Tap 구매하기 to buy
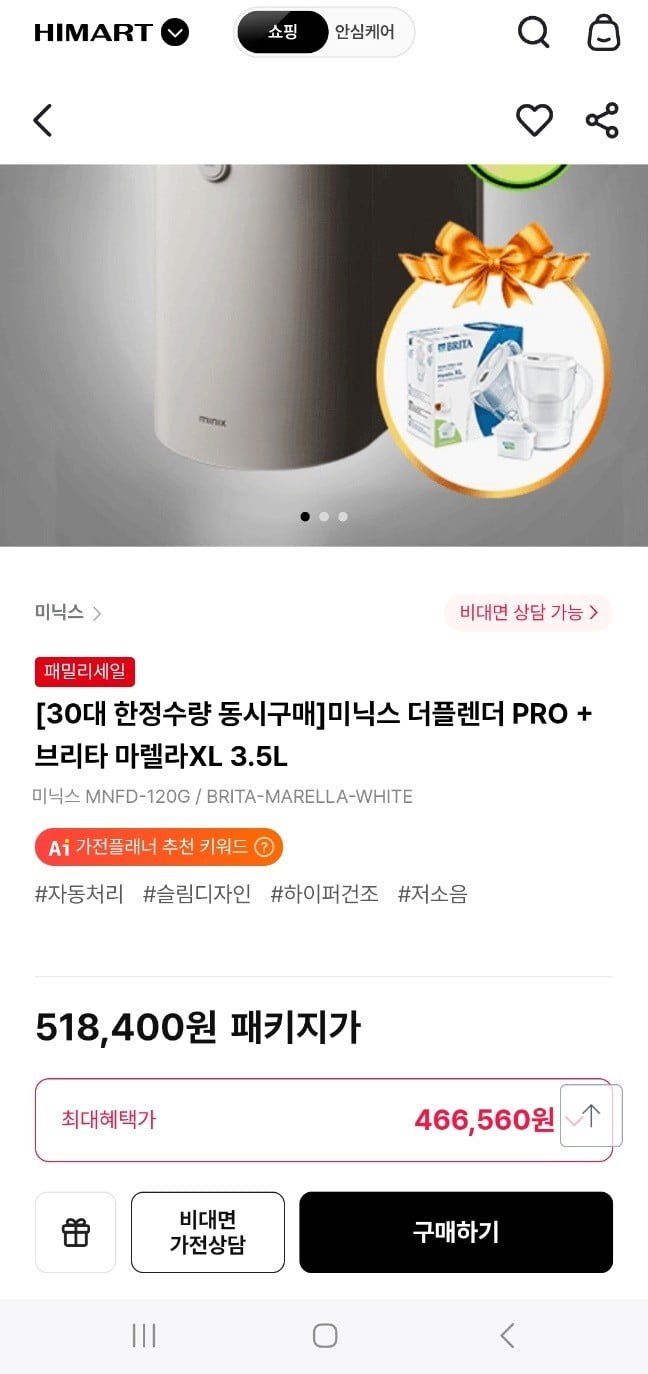648x1374 pixels. click(x=456, y=1232)
